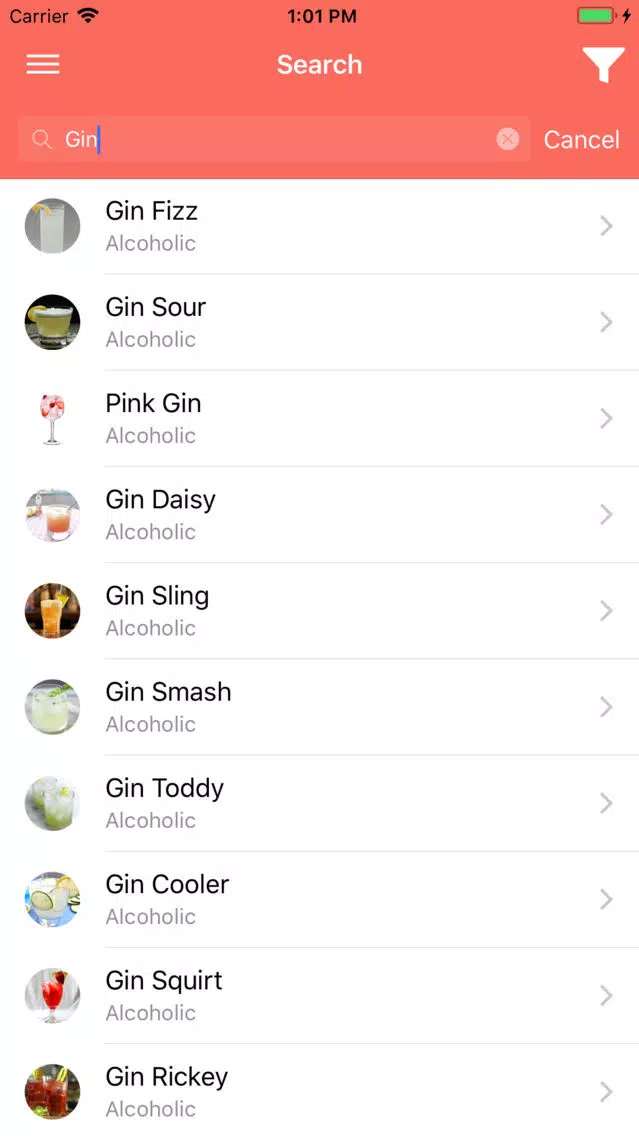Open the Gin Smash entry
The width and height of the screenshot is (639, 1136).
pyautogui.click(x=320, y=707)
